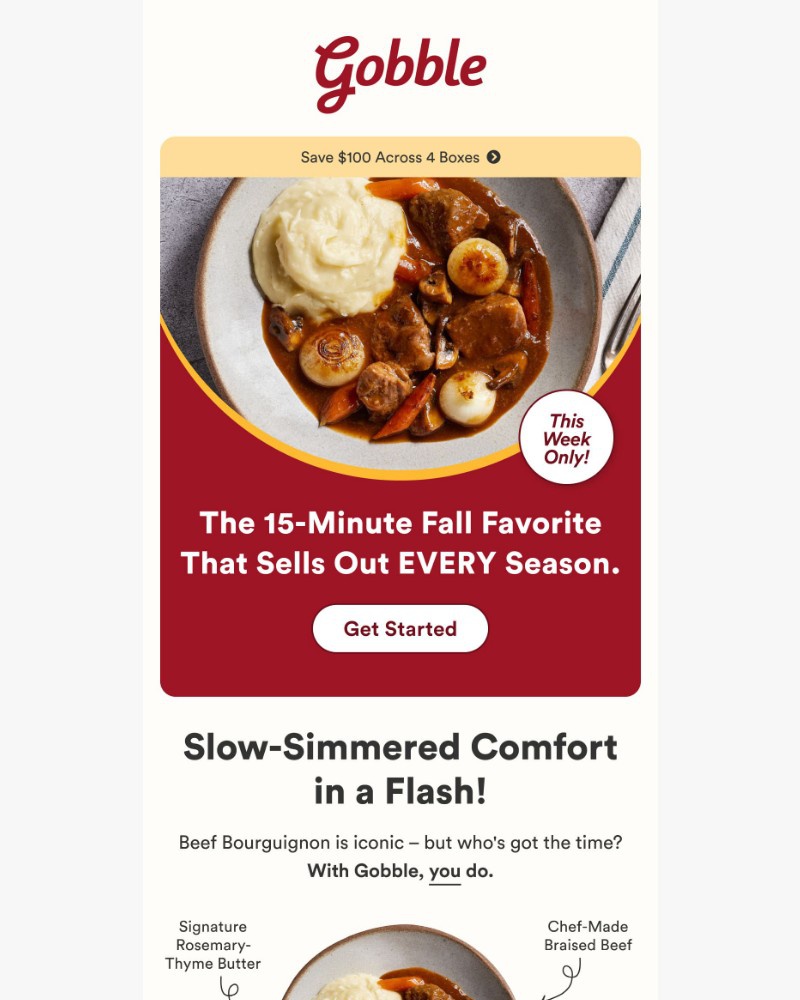
Task: Click the chevron arrow beside Save $100 offer
Action: pyautogui.click(x=493, y=157)
